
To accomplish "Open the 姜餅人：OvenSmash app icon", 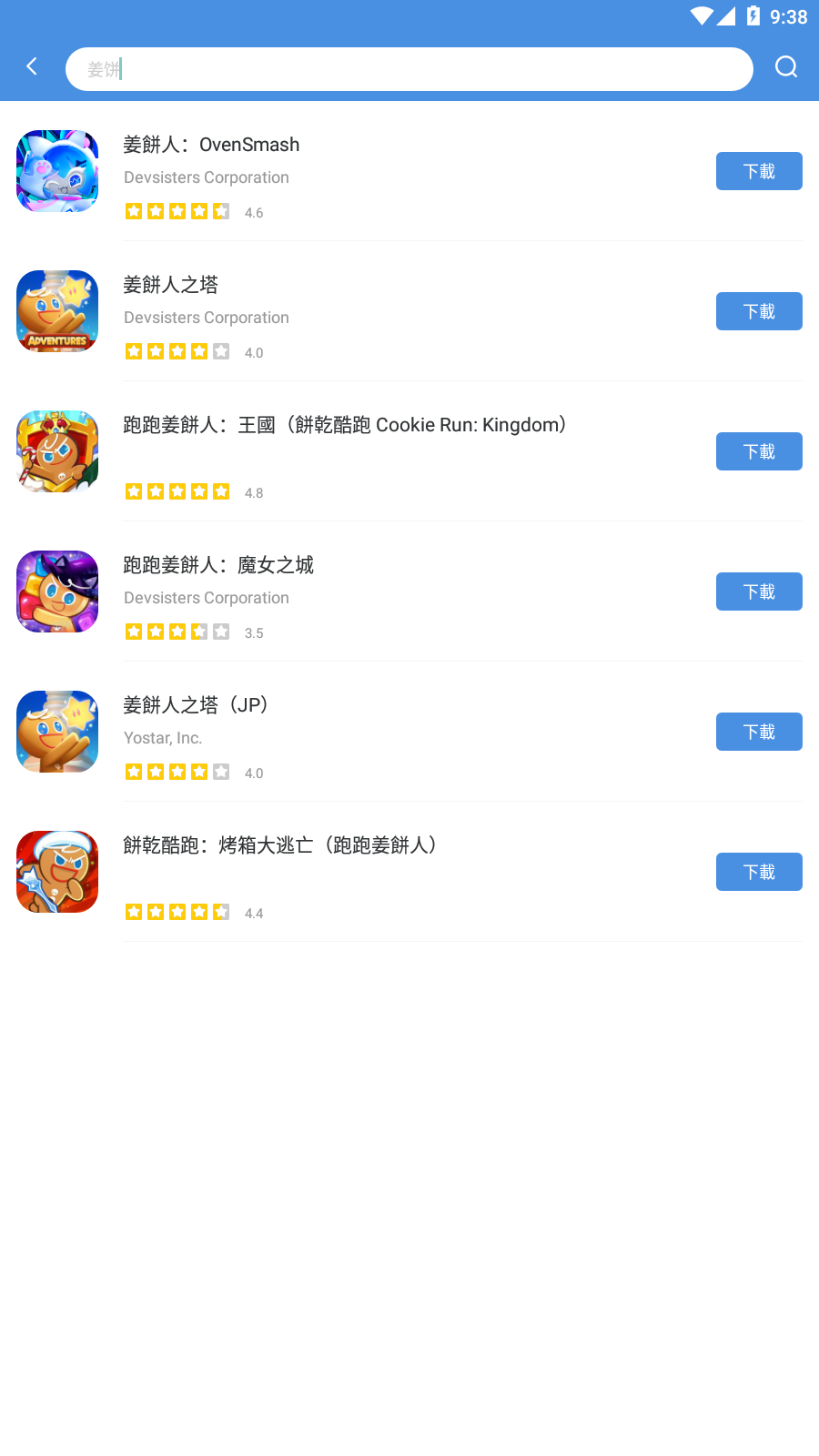I will pyautogui.click(x=56, y=171).
